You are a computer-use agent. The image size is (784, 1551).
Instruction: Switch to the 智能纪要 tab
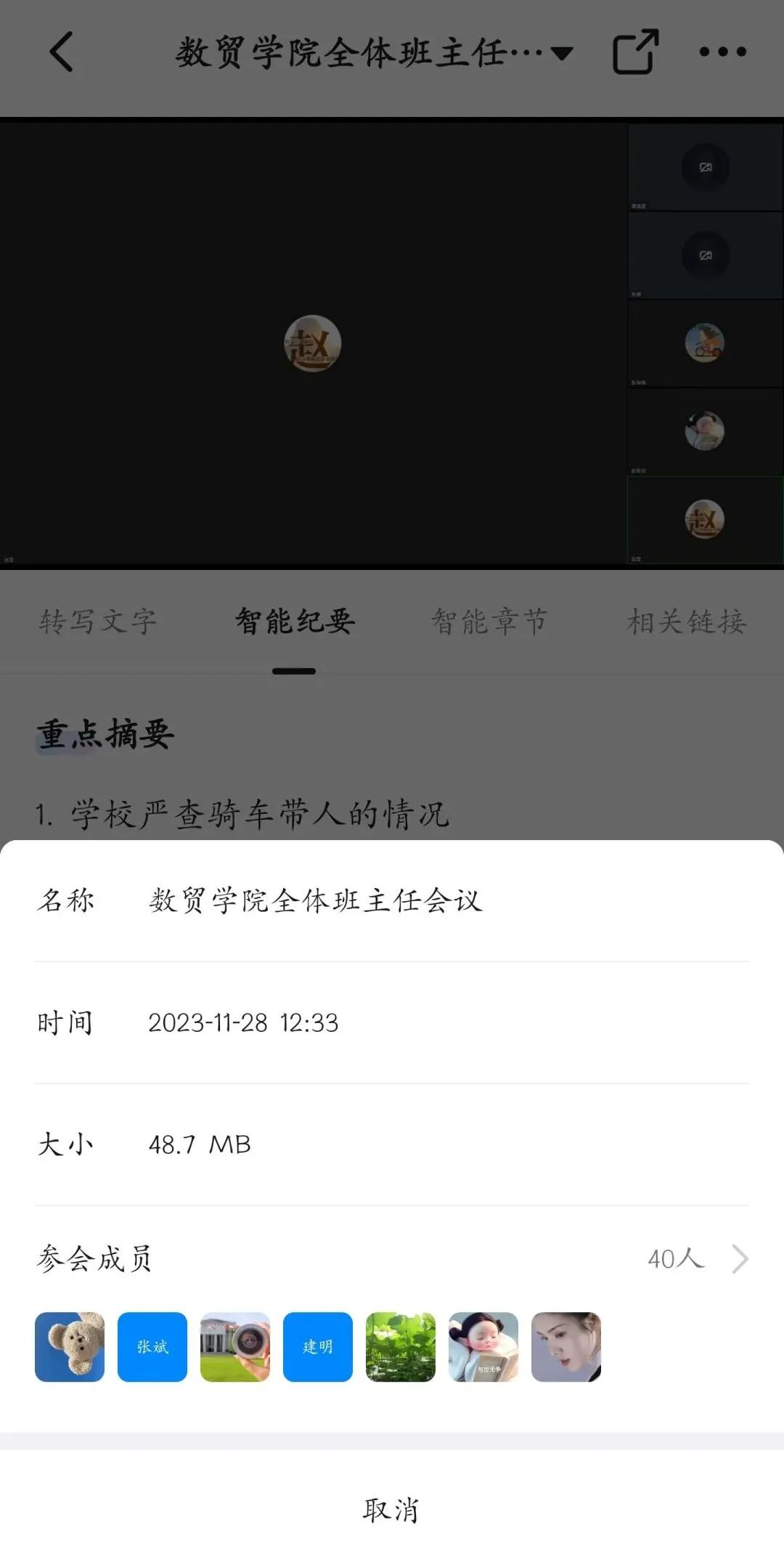(294, 622)
